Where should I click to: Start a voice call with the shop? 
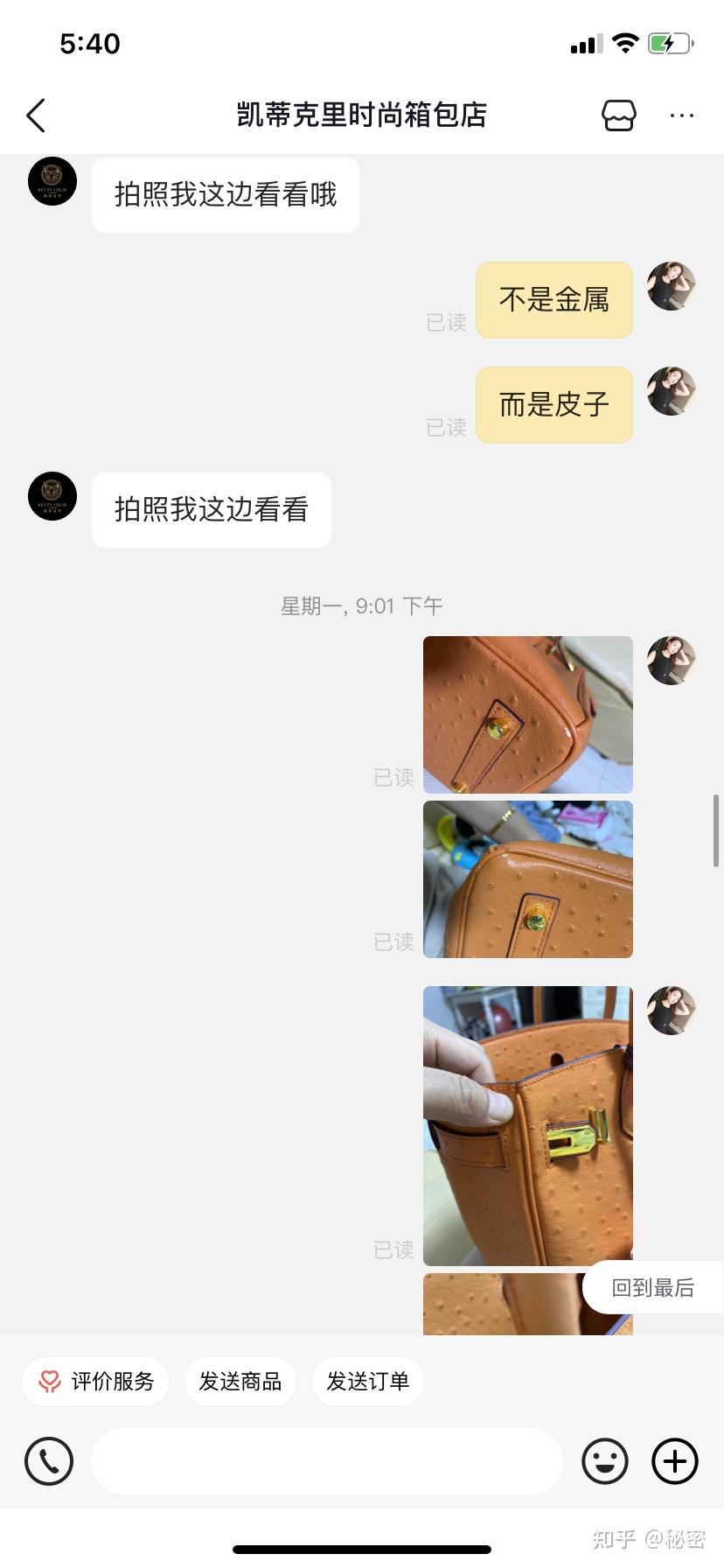coord(49,1460)
